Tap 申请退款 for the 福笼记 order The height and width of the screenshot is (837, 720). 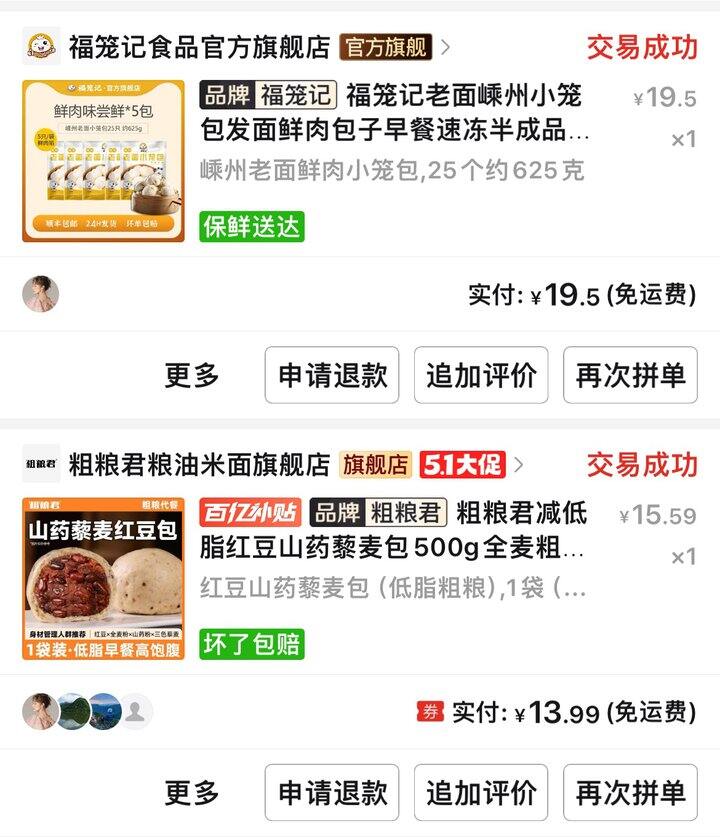332,376
